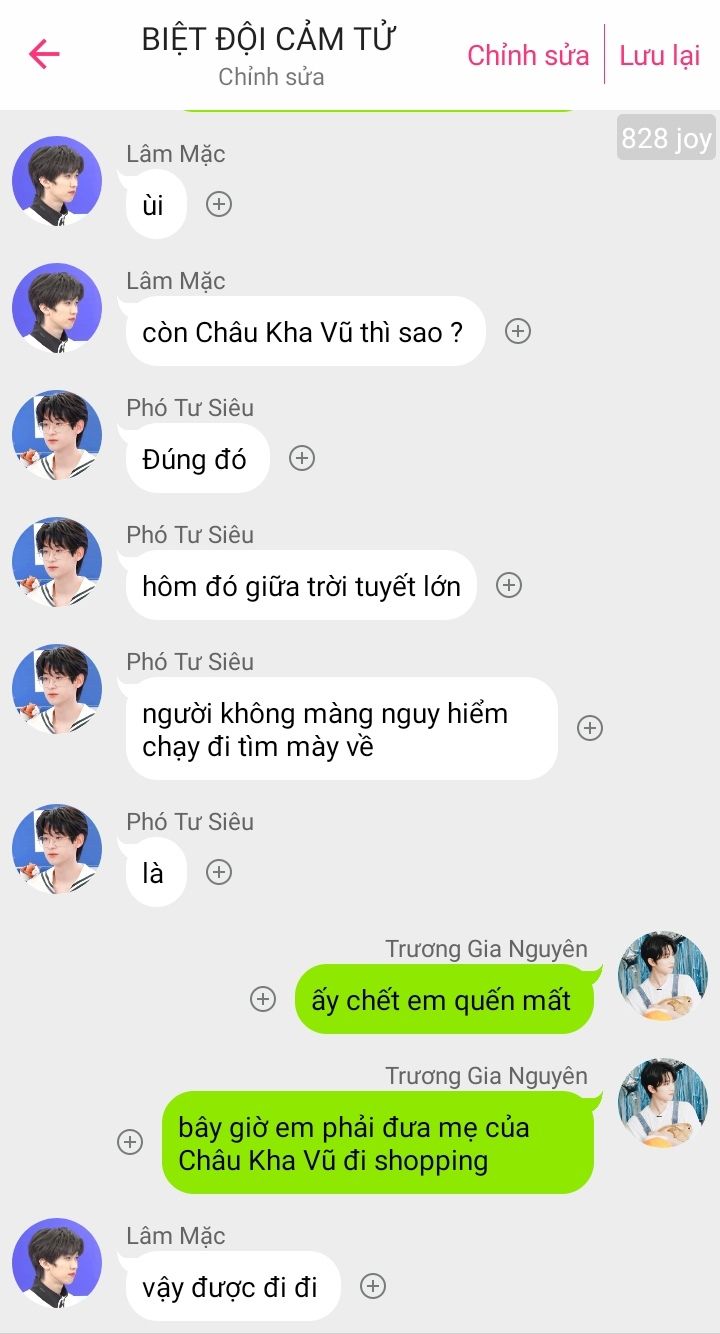Image resolution: width=720 pixels, height=1334 pixels.
Task: Select the bubble "vậy được đi đi"
Action: (231, 1286)
